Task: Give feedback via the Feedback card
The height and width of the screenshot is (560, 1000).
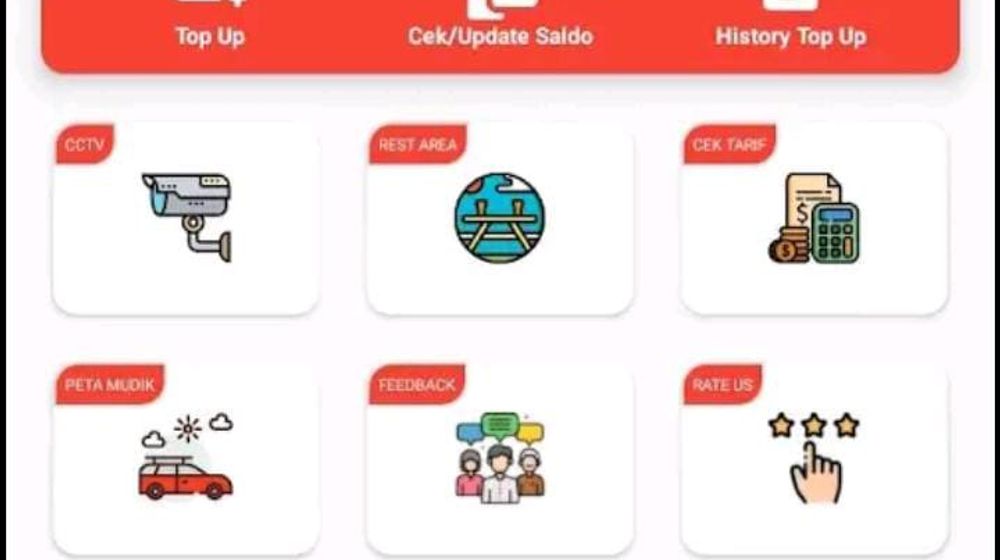Action: pos(500,458)
